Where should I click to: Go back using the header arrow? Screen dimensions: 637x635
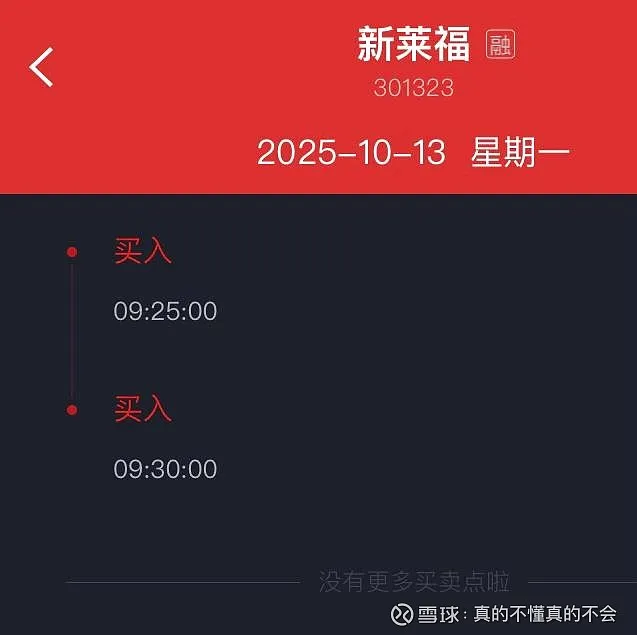click(42, 67)
